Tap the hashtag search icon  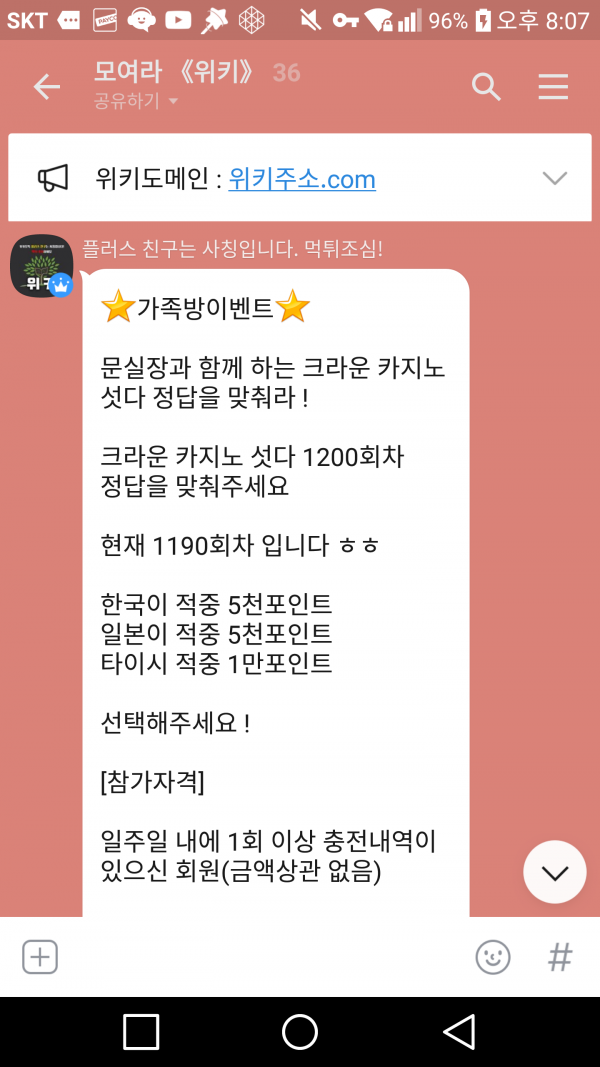pyautogui.click(x=560, y=957)
